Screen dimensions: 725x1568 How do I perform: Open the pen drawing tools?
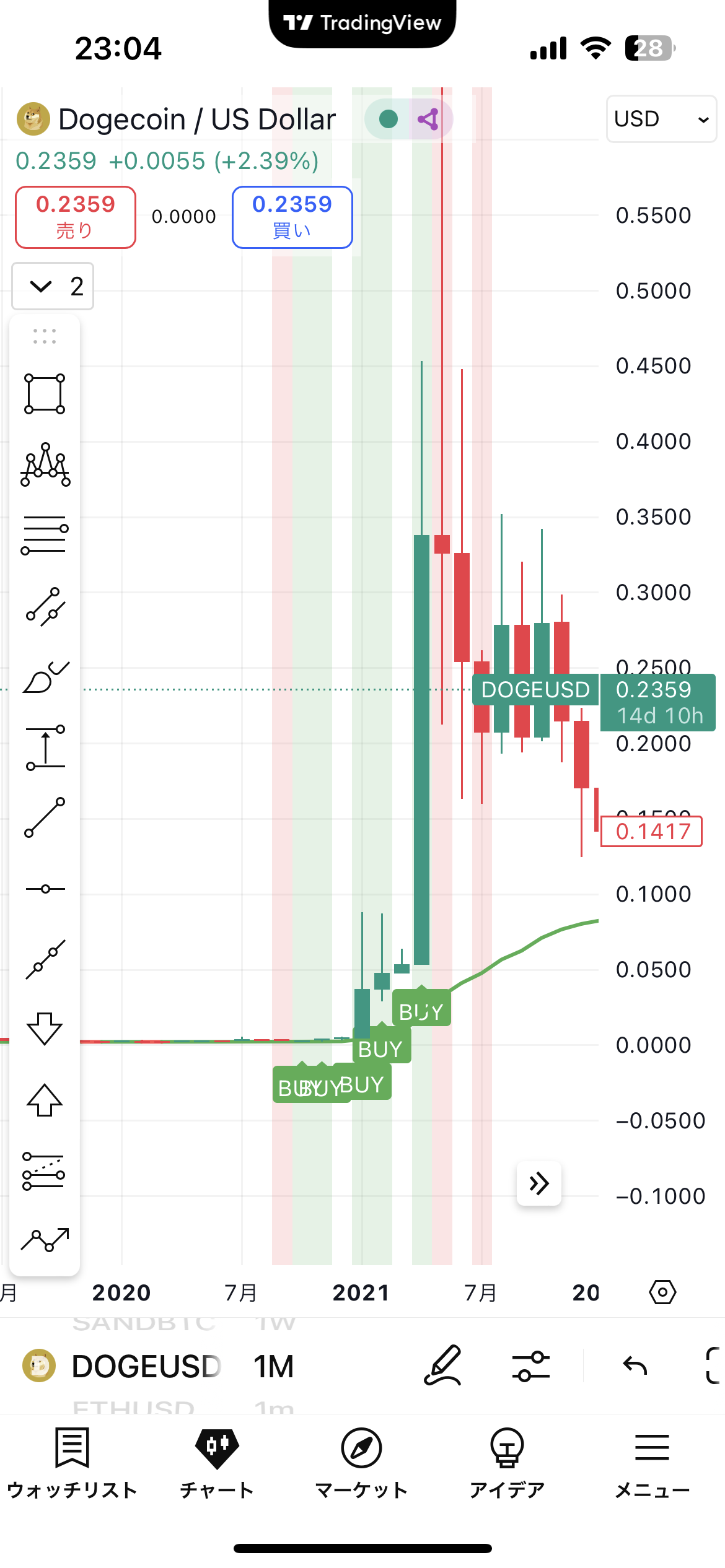pos(442,1365)
